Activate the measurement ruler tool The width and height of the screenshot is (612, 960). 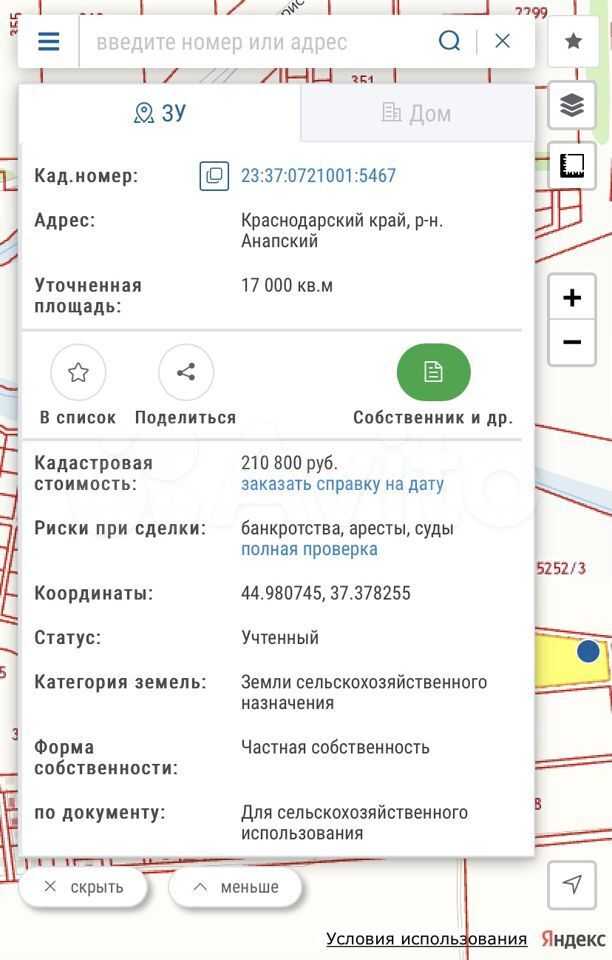pyautogui.click(x=572, y=166)
